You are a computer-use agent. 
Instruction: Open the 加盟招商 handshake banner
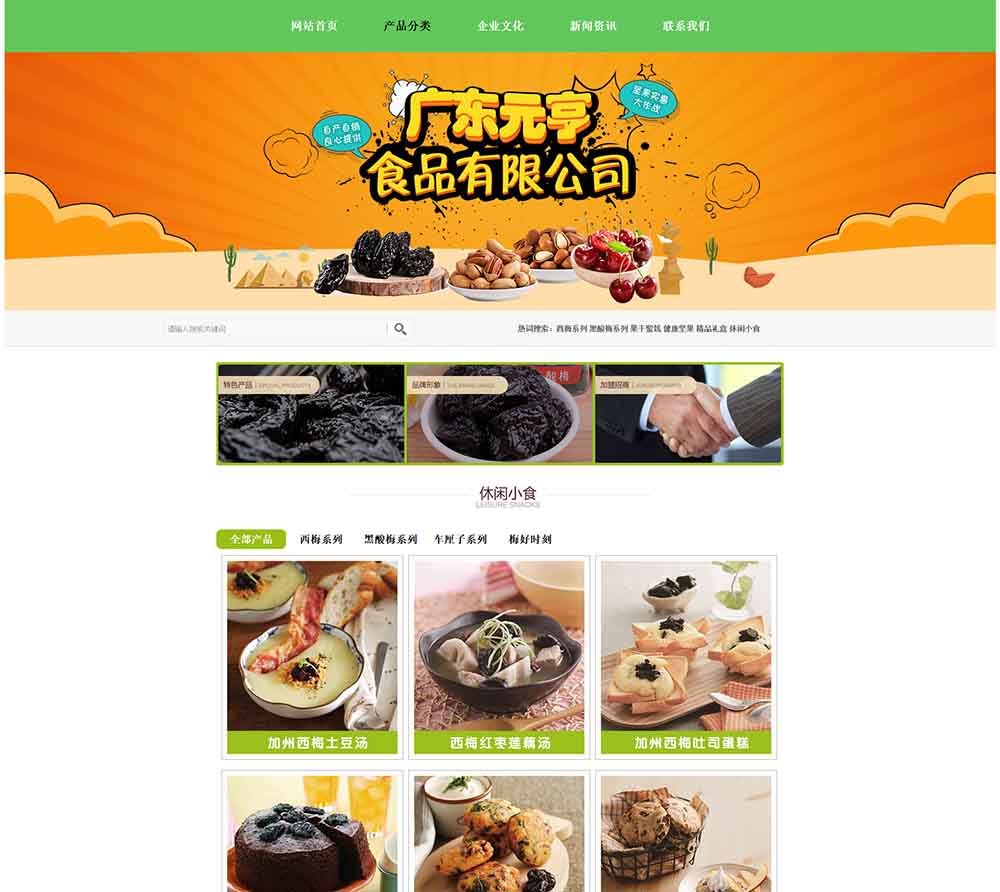tap(688, 414)
